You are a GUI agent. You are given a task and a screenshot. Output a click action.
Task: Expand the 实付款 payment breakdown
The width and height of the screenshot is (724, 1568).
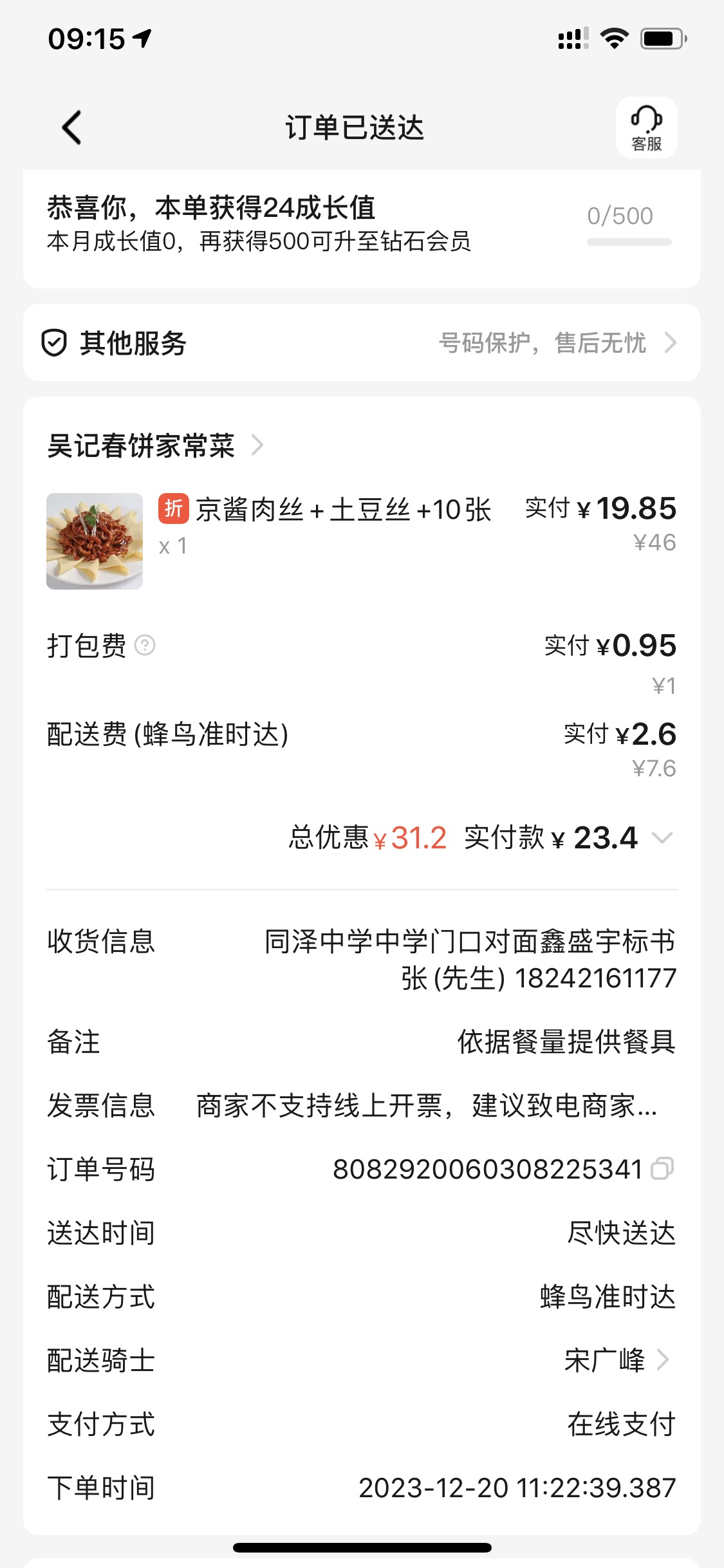tap(662, 837)
